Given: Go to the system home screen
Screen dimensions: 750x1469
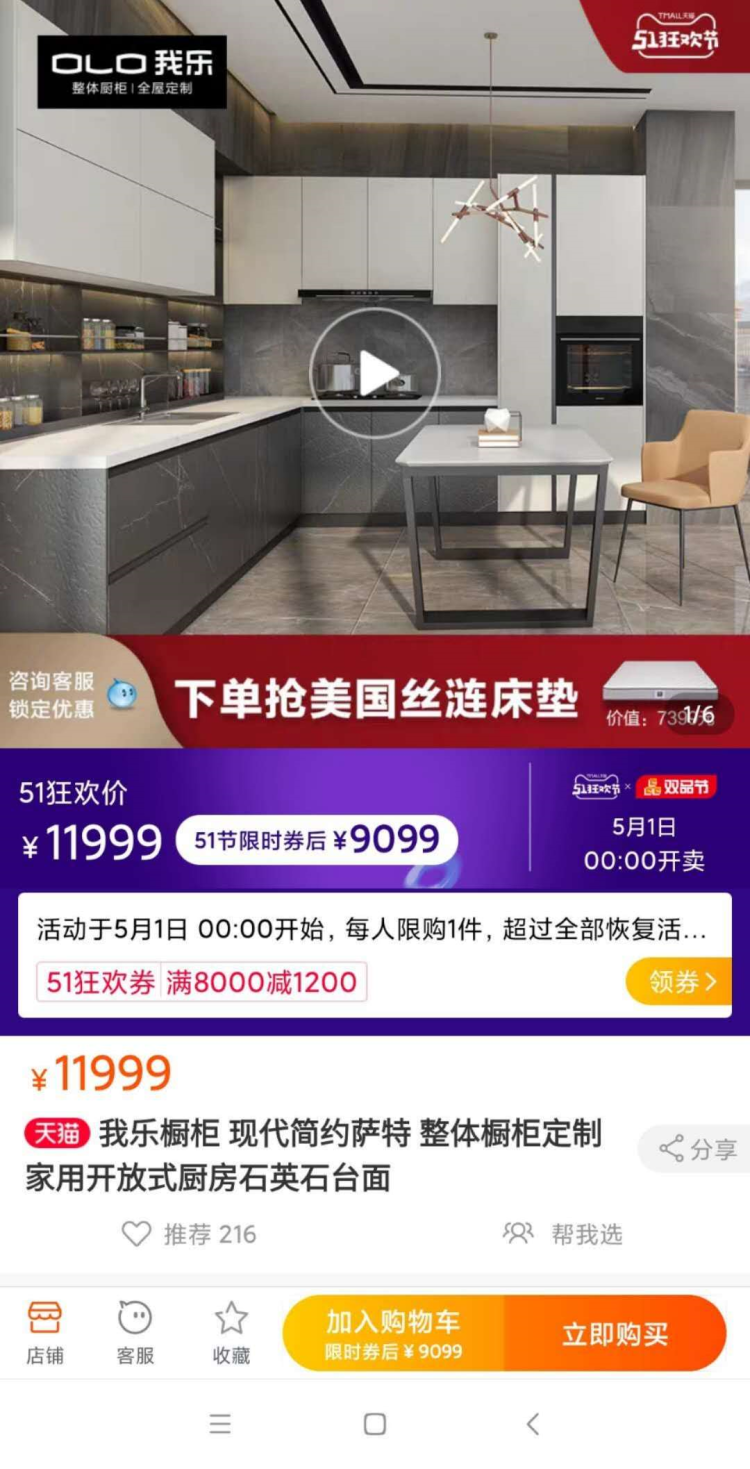Looking at the screenshot, I should (x=375, y=1424).
